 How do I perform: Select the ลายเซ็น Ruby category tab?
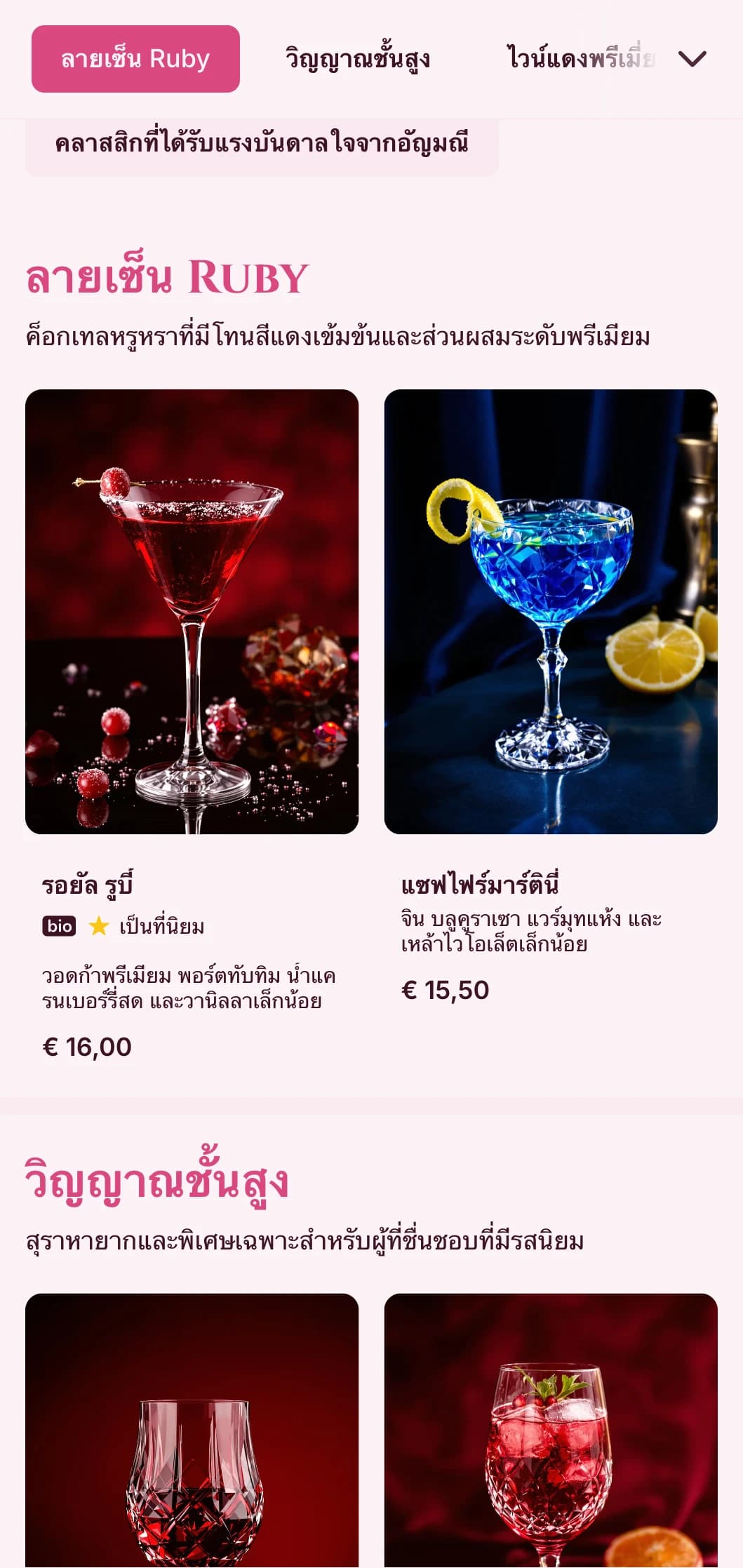pos(135,59)
